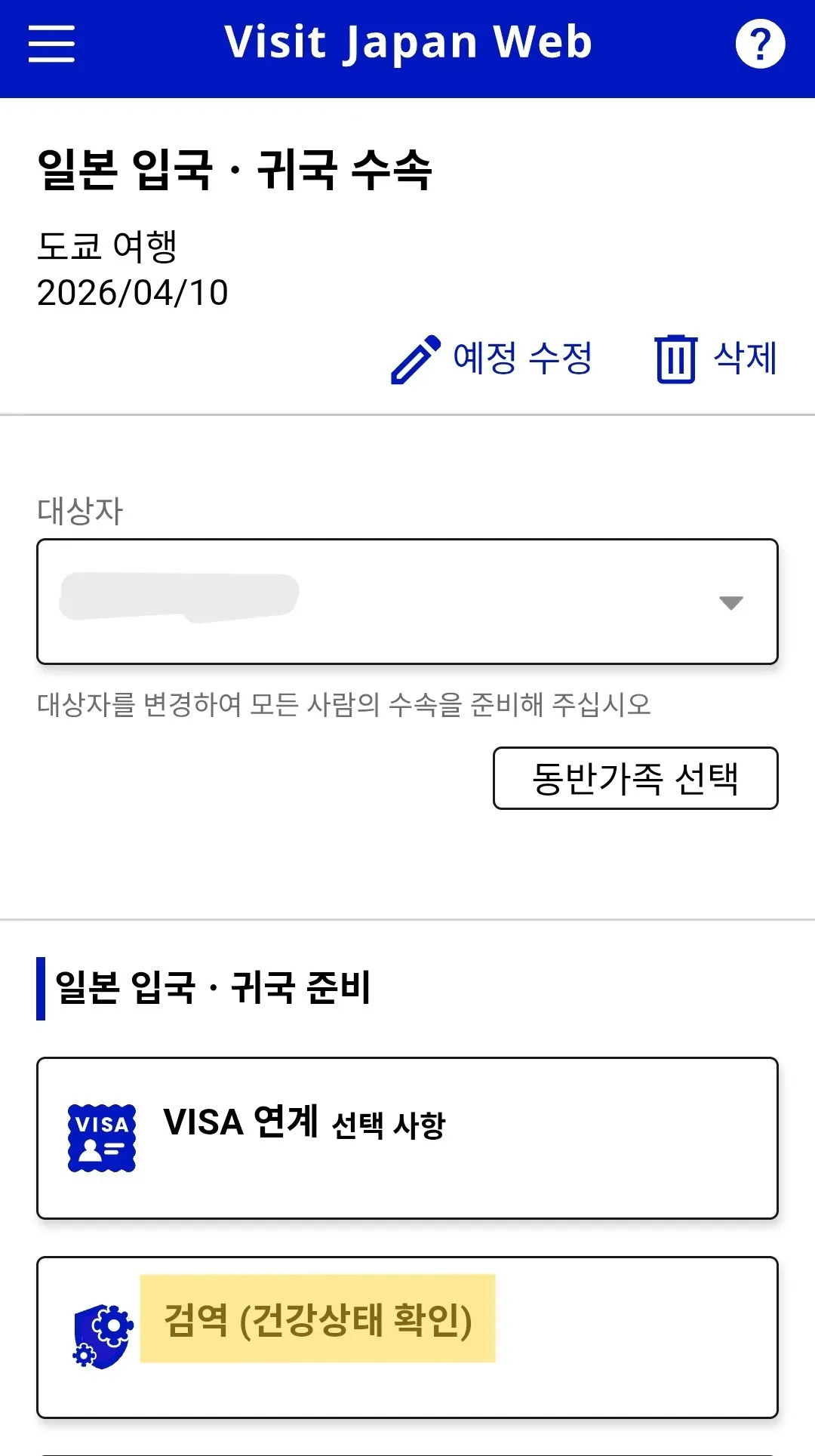815x1456 pixels.
Task: Delete the trip with 삭제
Action: tap(715, 359)
